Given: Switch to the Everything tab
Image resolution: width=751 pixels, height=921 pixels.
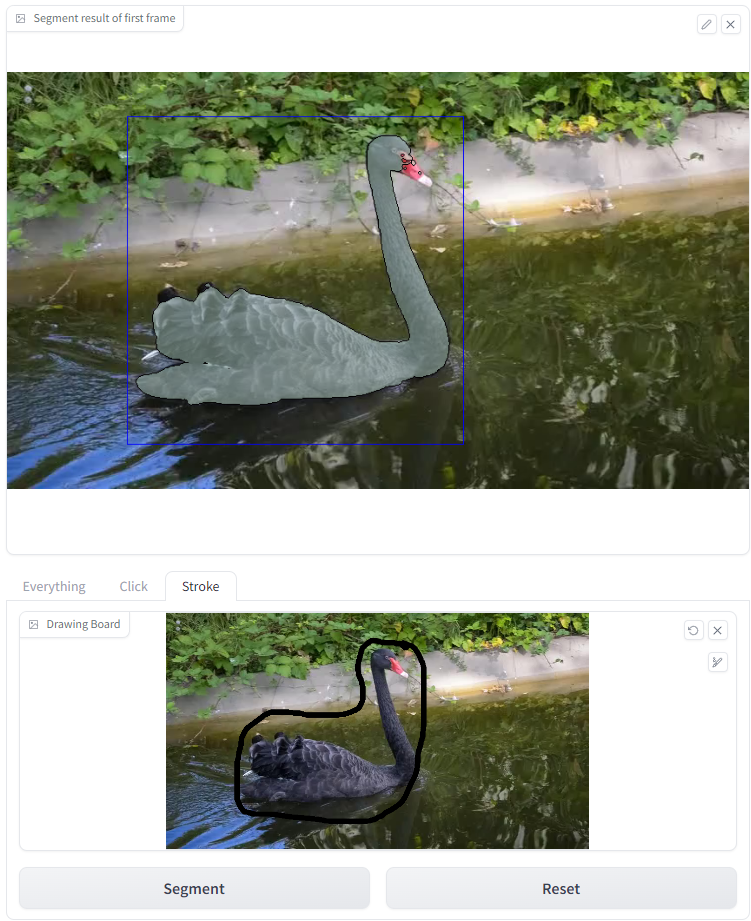Looking at the screenshot, I should click(54, 587).
